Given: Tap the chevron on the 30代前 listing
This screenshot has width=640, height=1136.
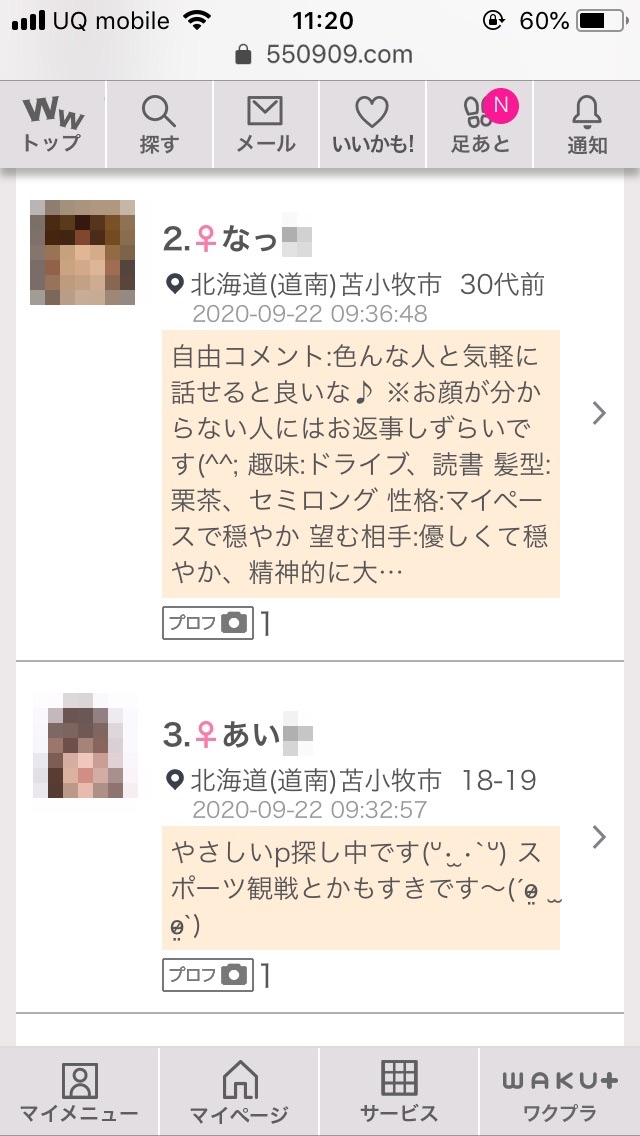Looking at the screenshot, I should tap(599, 413).
